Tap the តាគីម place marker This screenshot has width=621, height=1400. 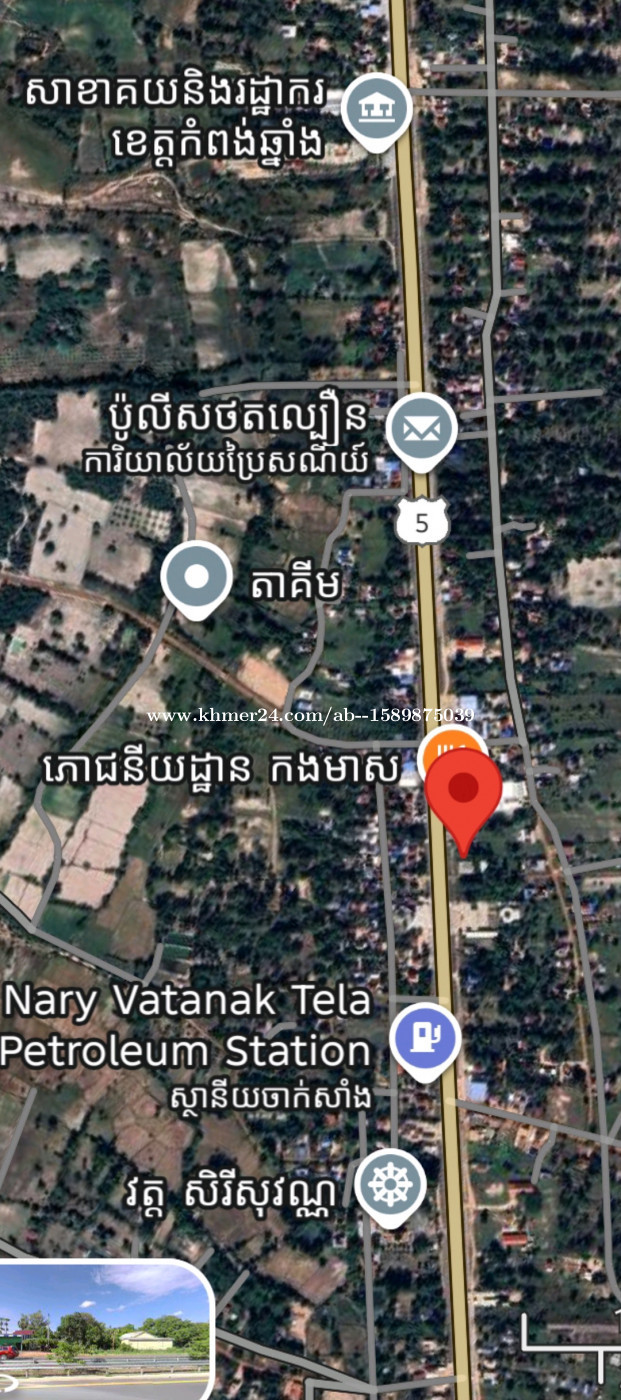pos(197,577)
